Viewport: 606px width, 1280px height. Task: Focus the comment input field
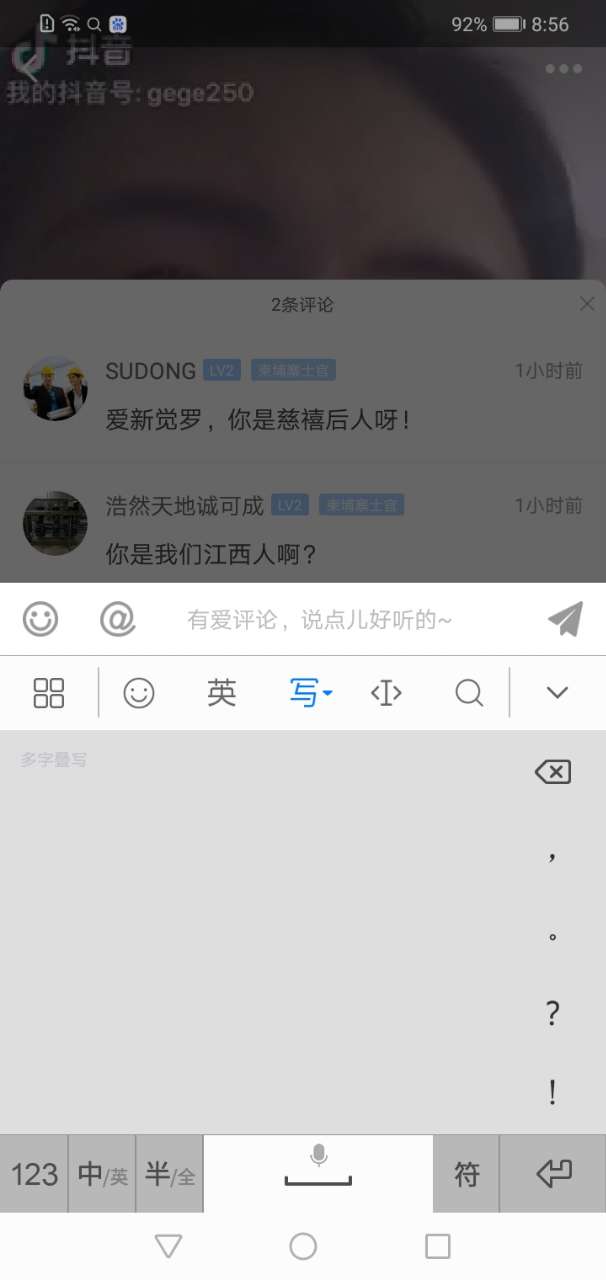click(340, 620)
